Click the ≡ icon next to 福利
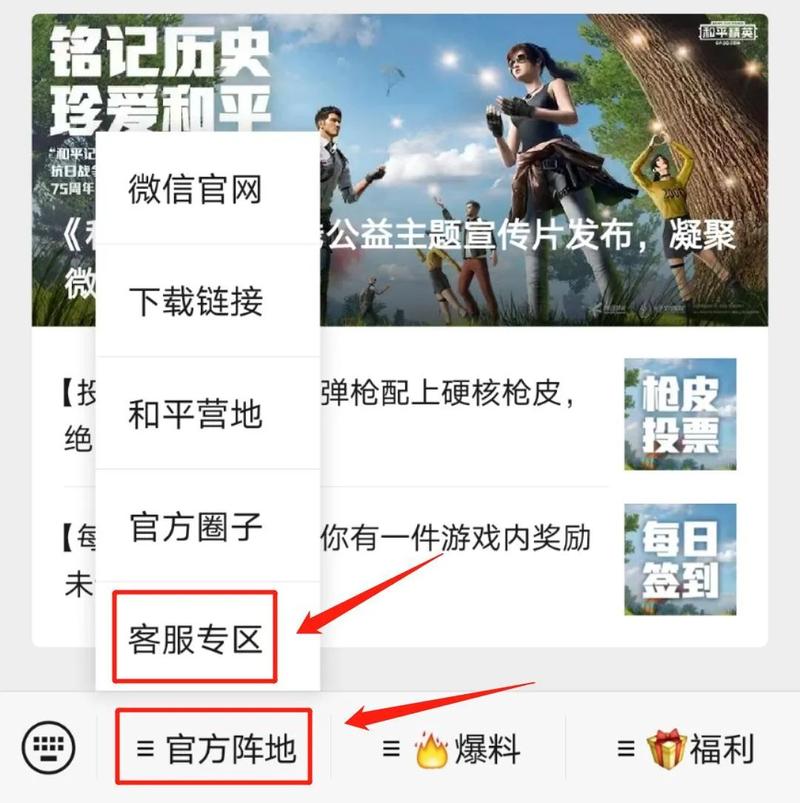This screenshot has height=803, width=800. point(626,746)
